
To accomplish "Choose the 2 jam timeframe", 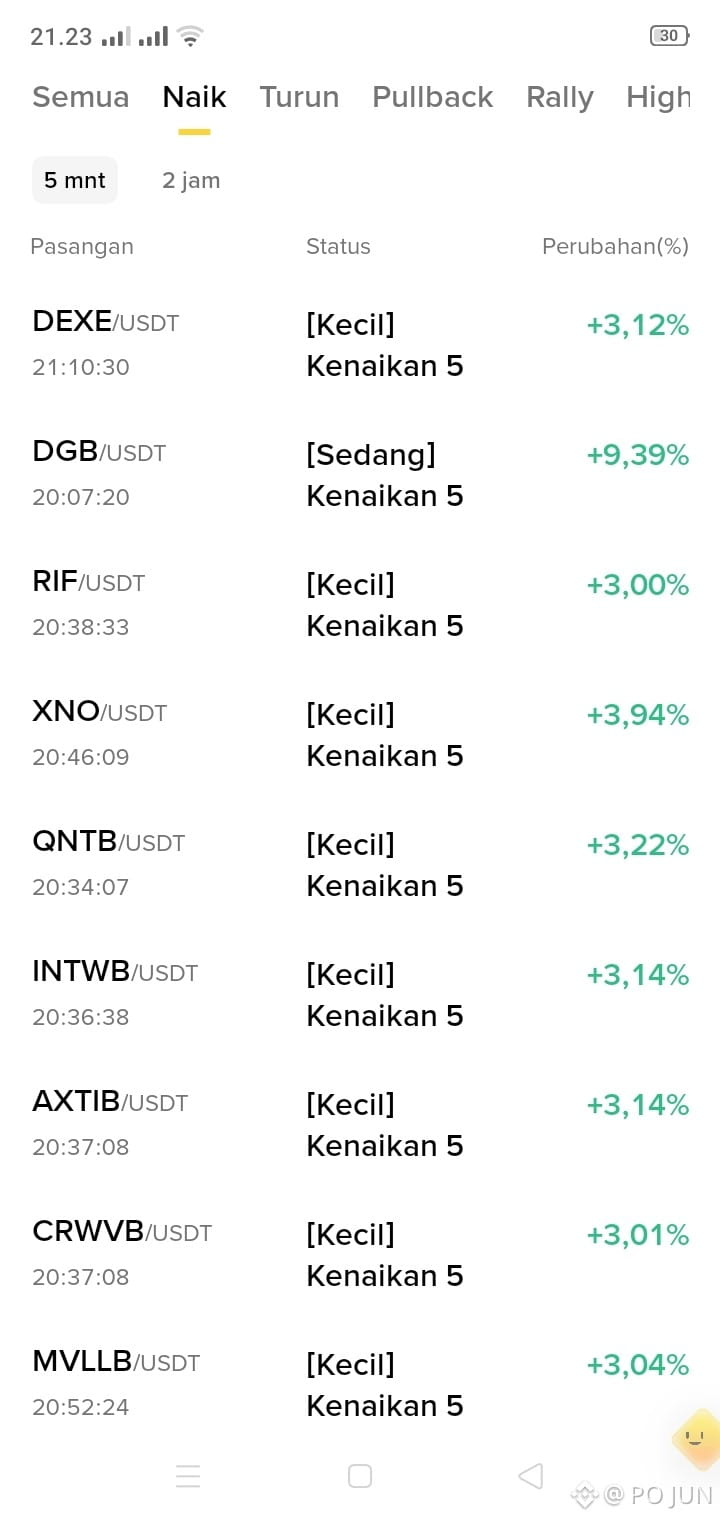I will coord(191,180).
